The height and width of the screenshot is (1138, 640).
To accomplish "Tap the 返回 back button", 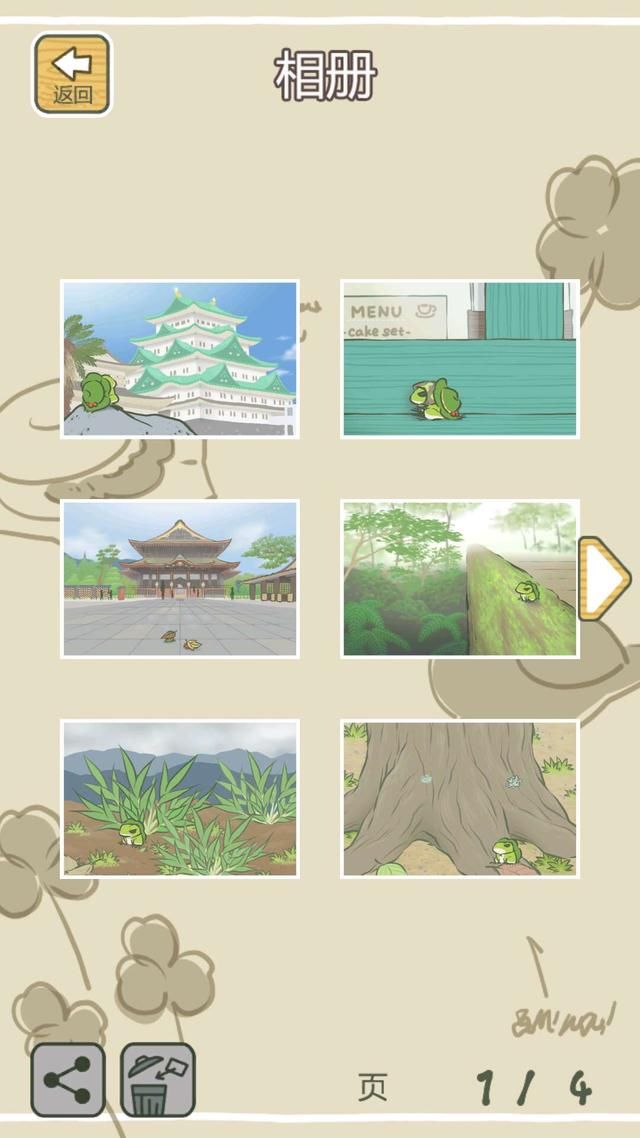I will 72,74.
